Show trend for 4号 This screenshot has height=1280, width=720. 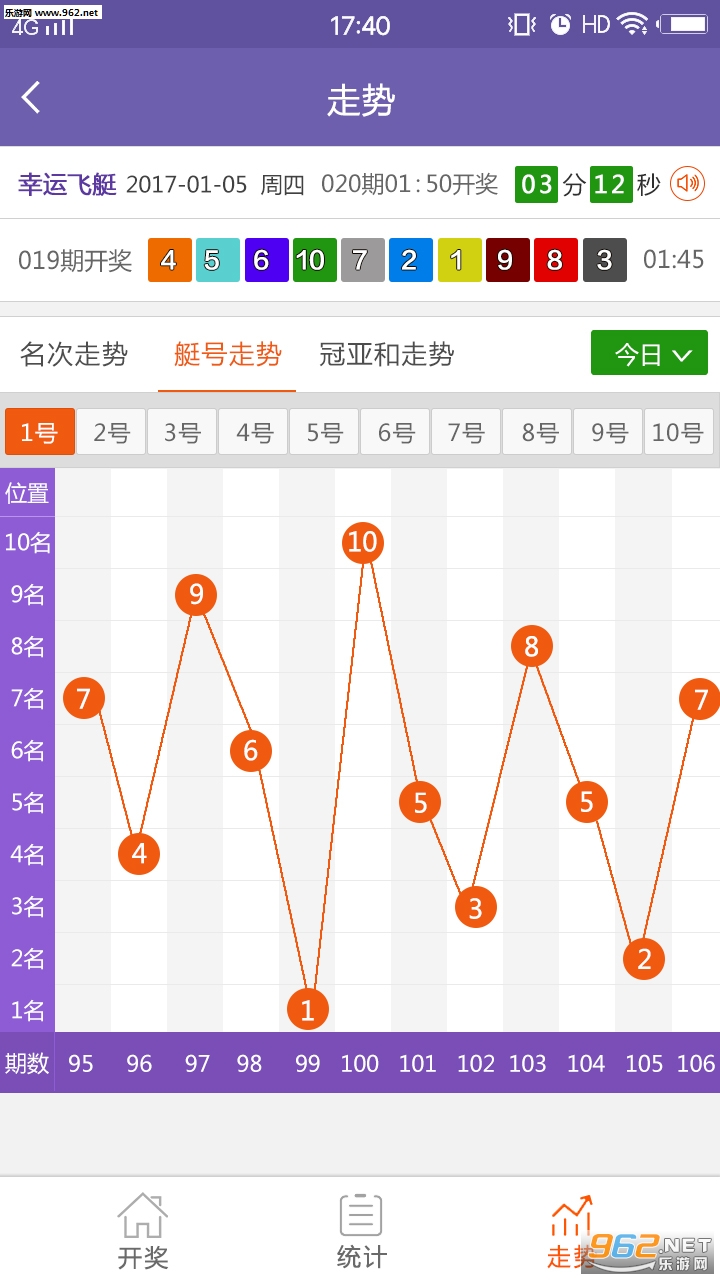[253, 432]
